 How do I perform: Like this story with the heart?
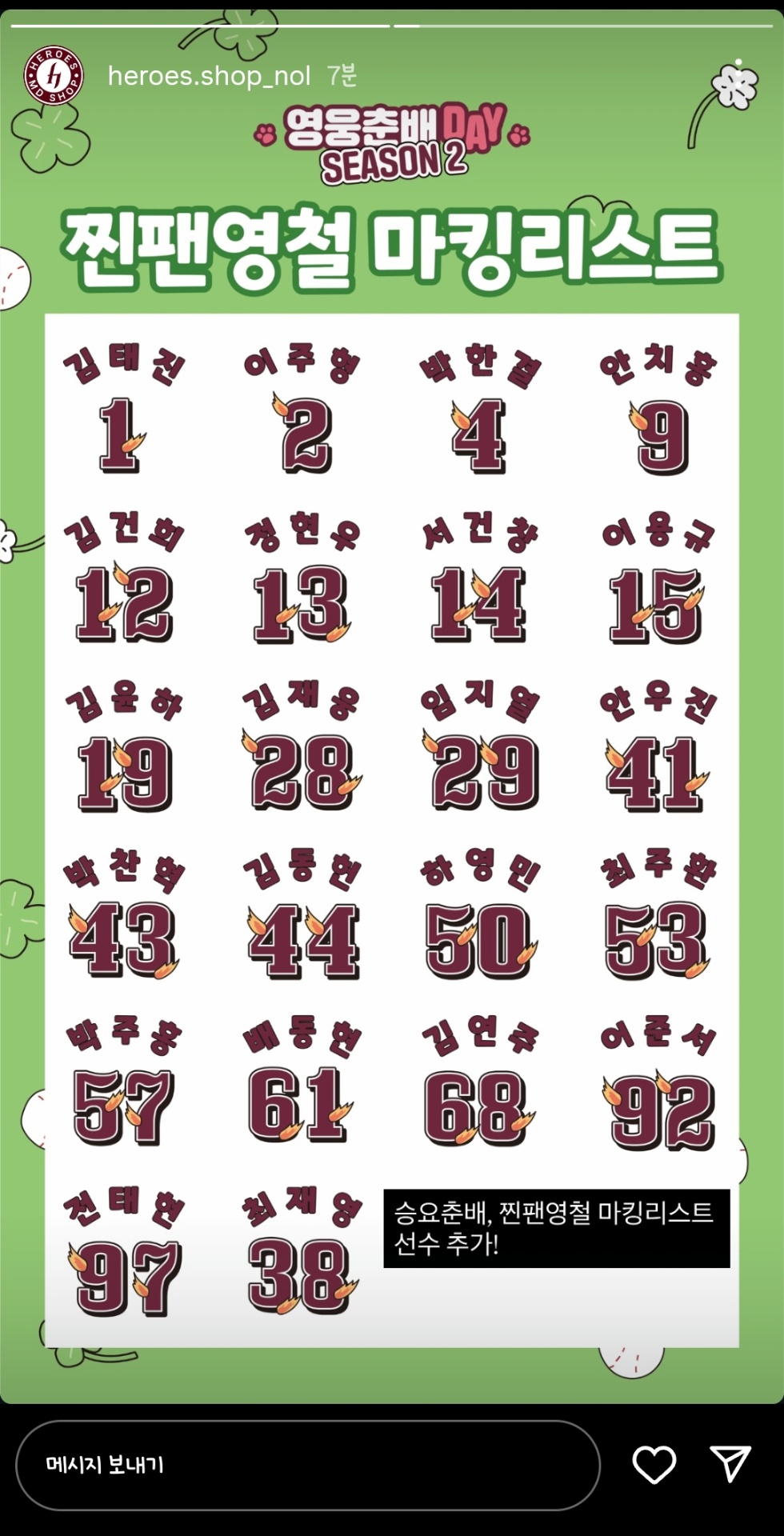pyautogui.click(x=654, y=1465)
